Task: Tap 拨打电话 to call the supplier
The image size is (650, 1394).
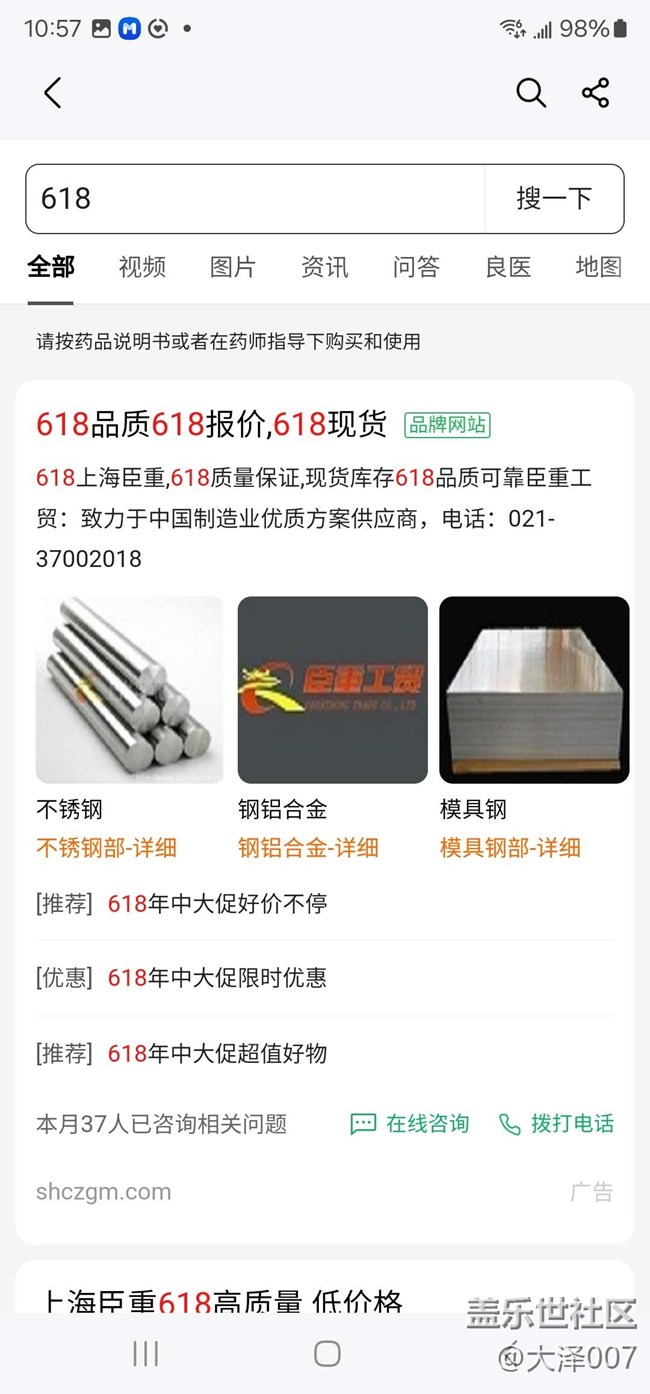Action: (x=557, y=1124)
